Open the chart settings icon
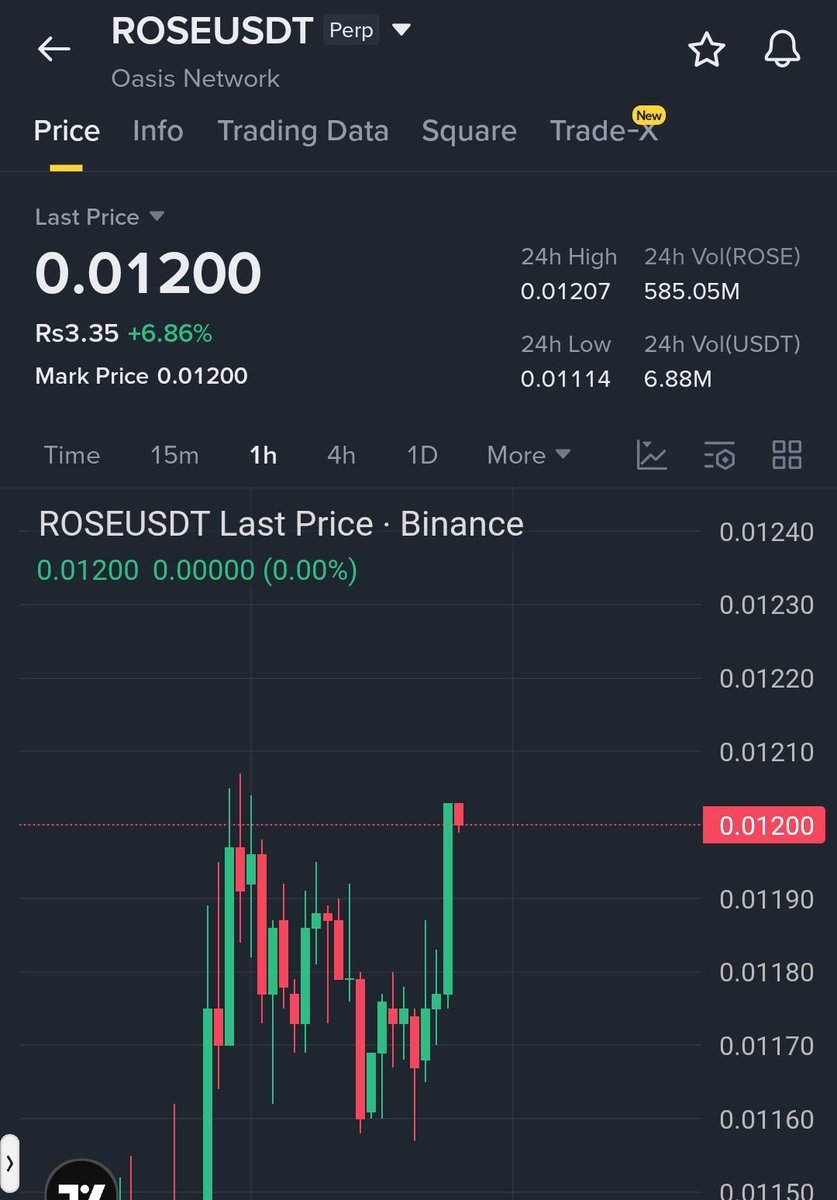The image size is (837, 1200). [720, 455]
